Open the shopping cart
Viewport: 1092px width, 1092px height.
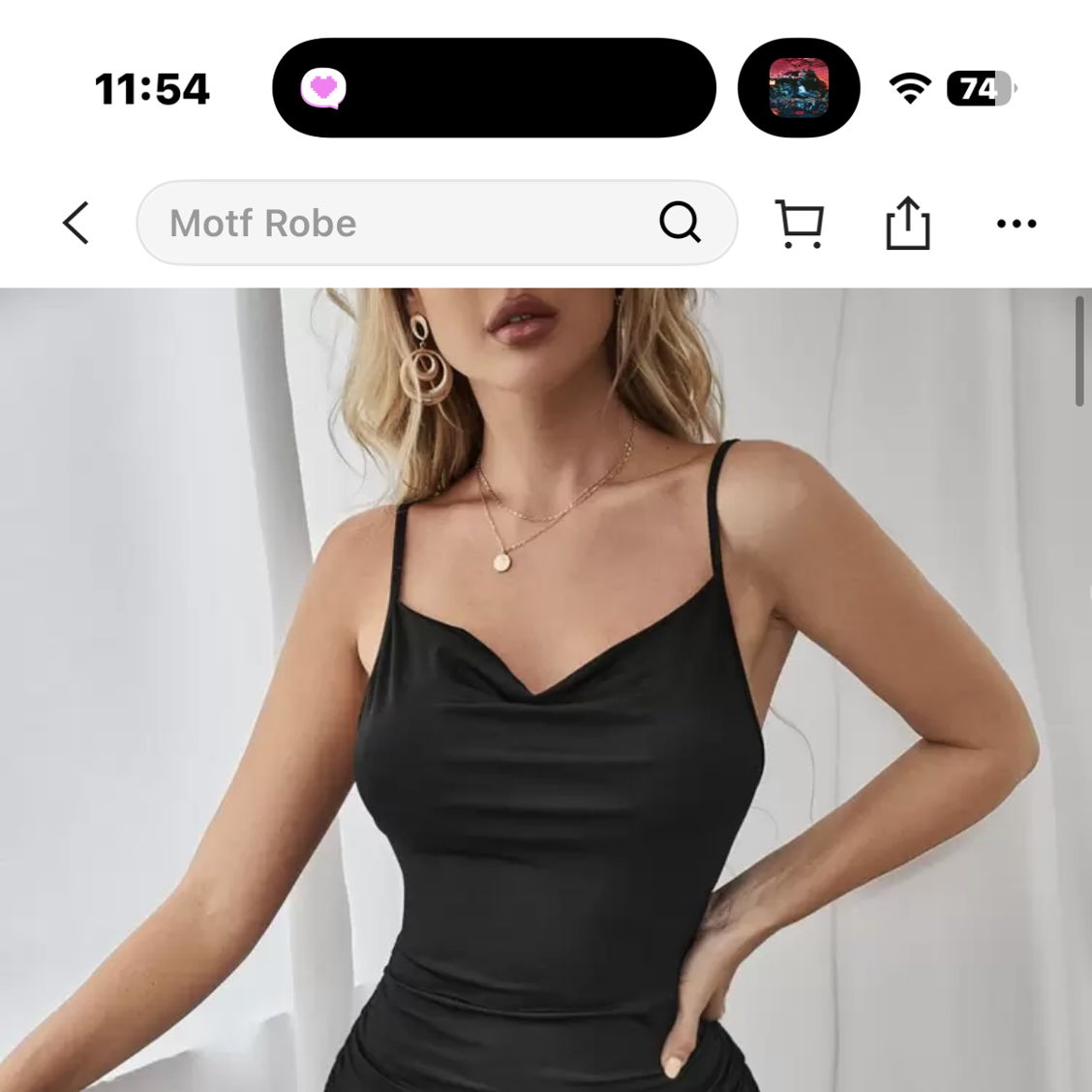point(800,224)
